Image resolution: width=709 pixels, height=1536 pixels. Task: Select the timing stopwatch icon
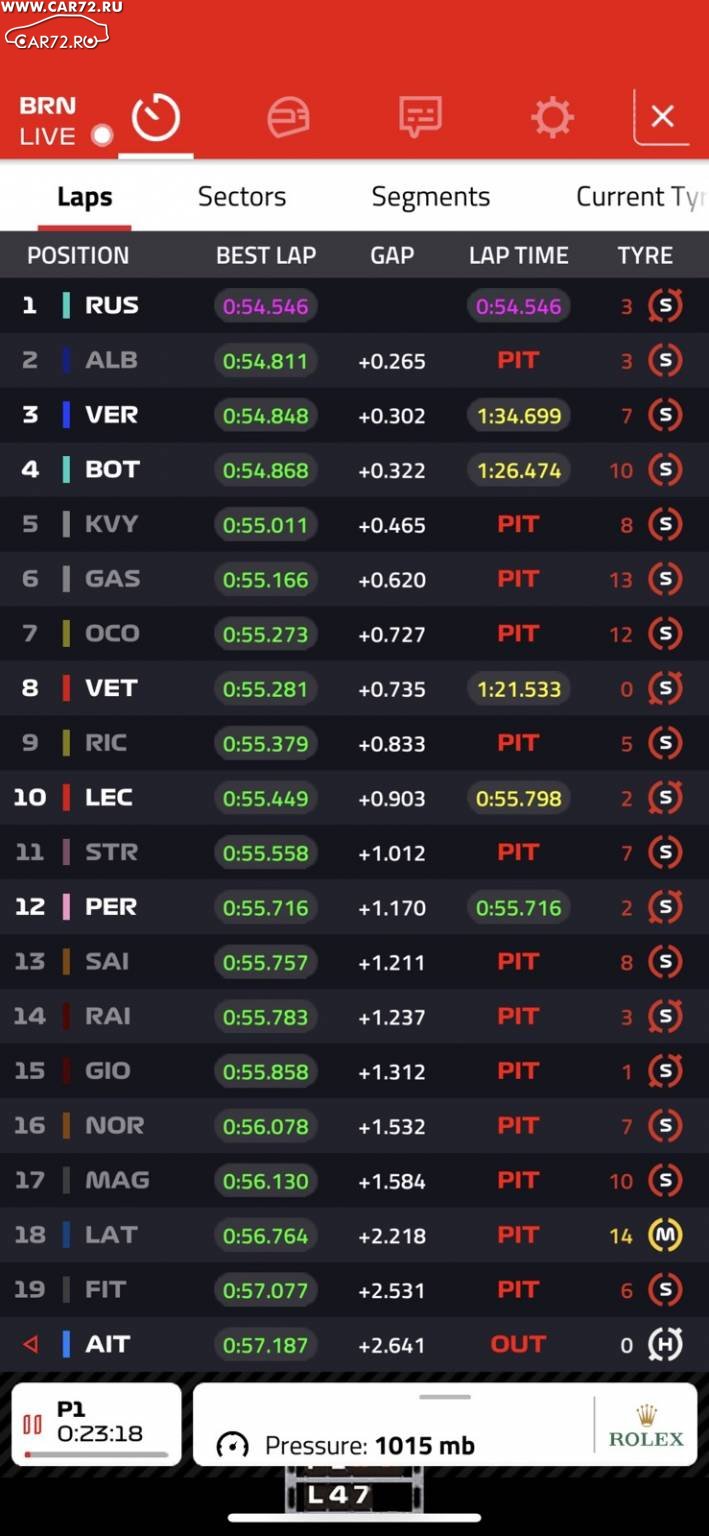coord(156,118)
